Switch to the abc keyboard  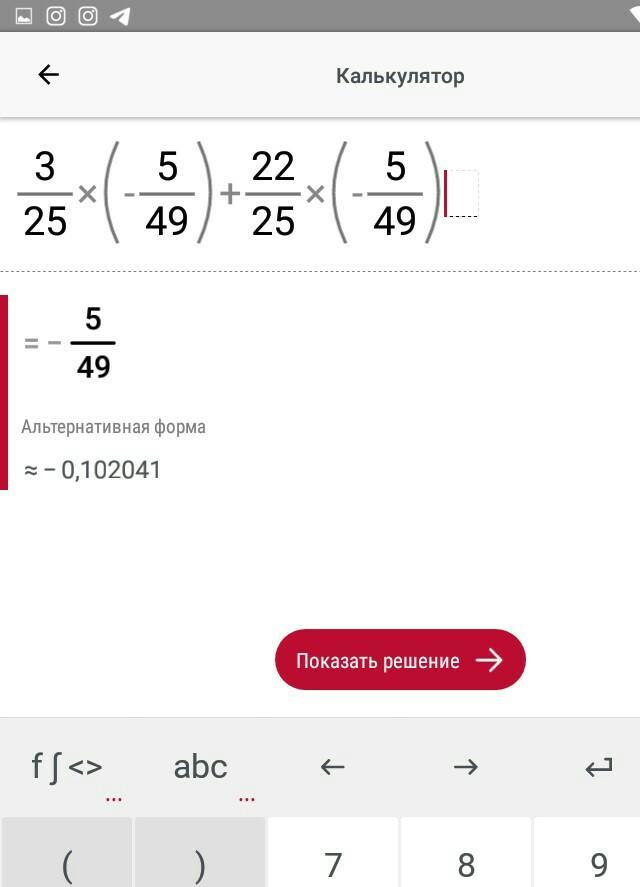200,768
